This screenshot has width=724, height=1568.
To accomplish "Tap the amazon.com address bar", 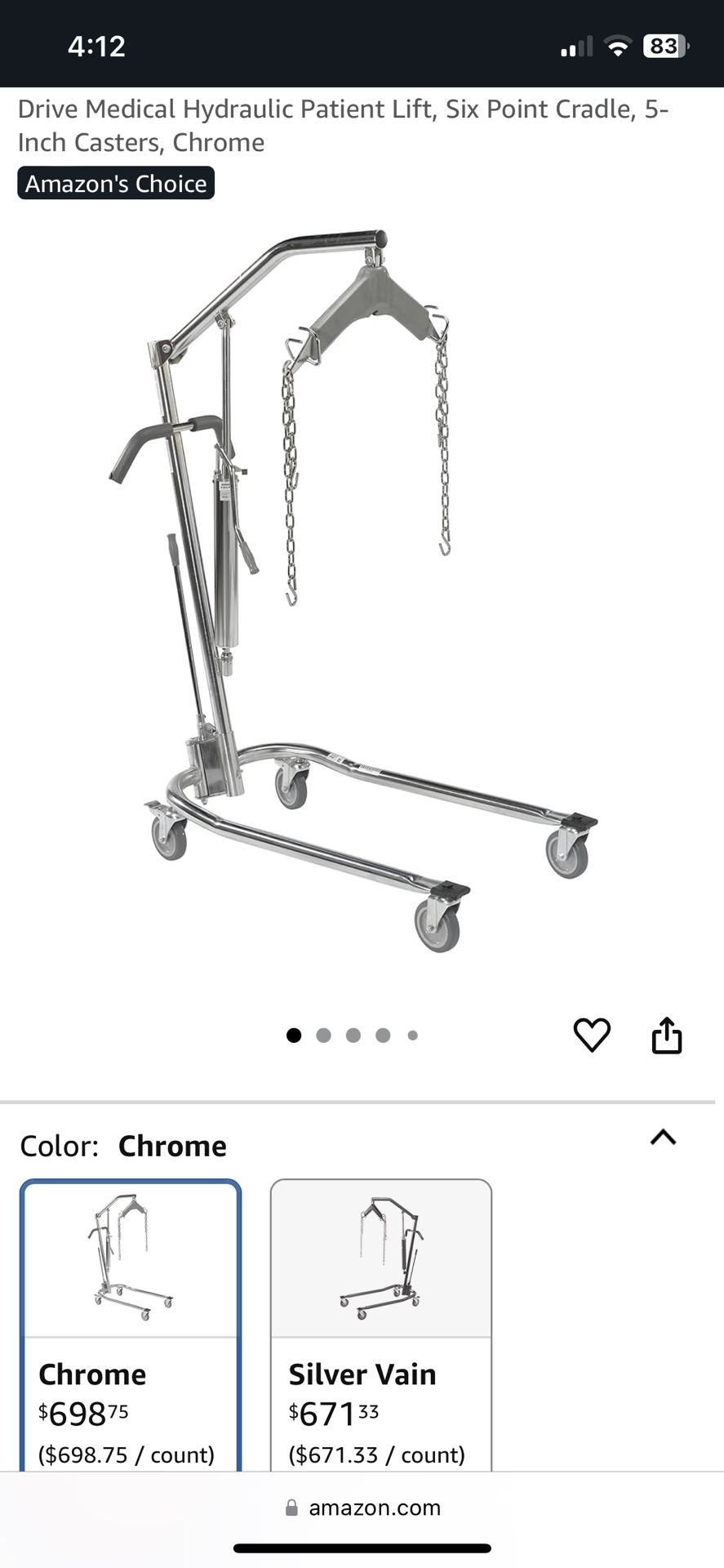I will [362, 1508].
